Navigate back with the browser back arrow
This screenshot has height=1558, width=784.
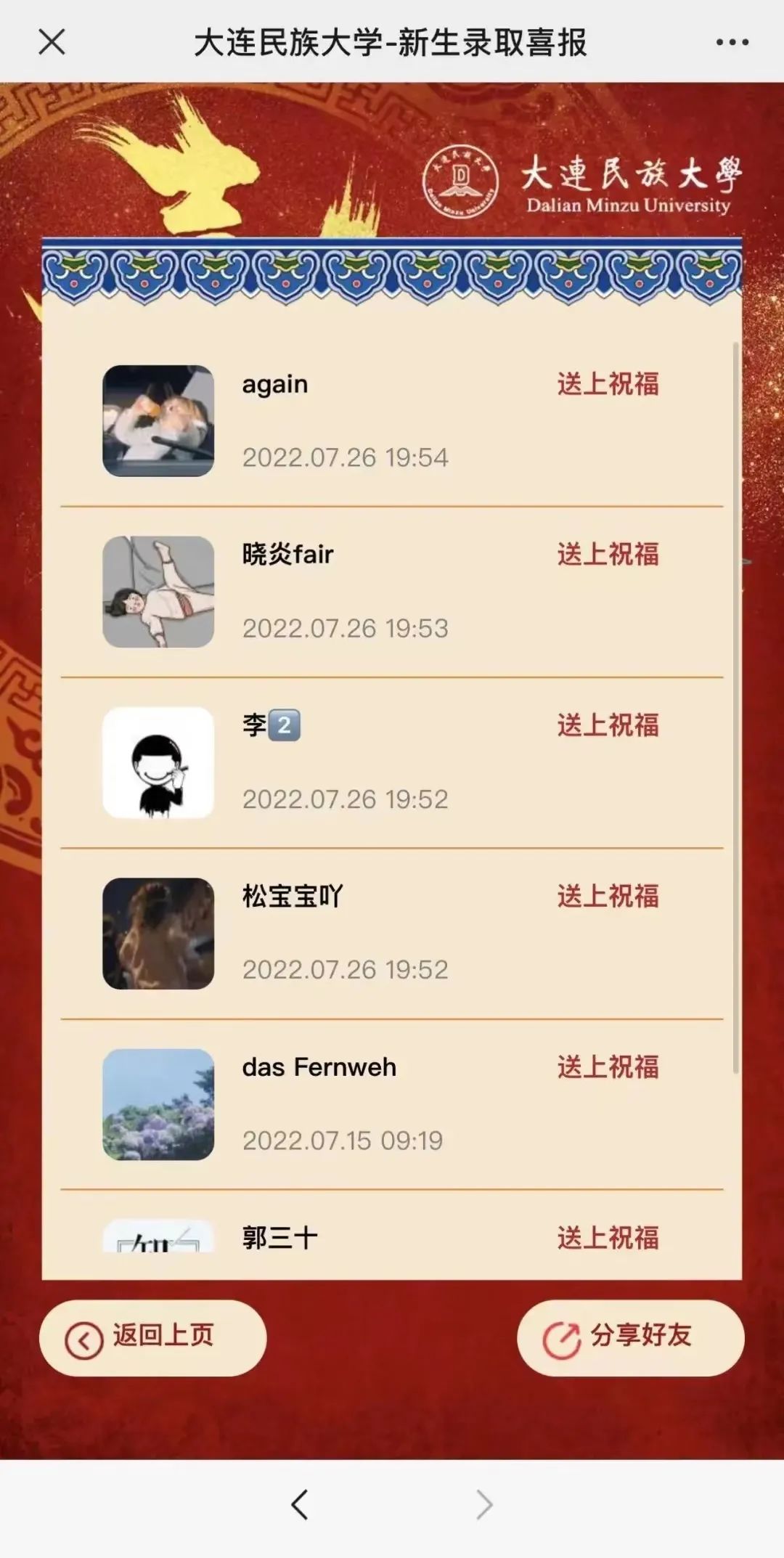pos(300,1505)
